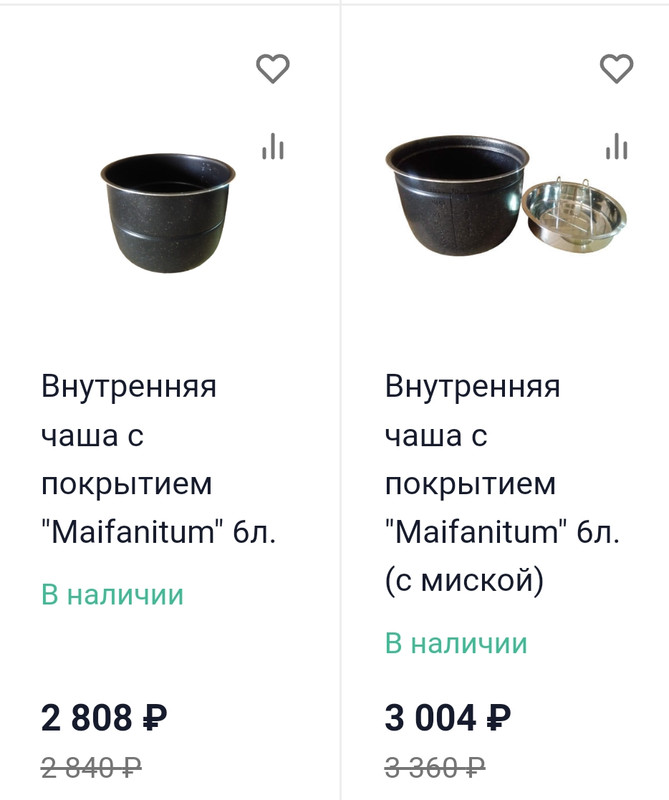Compare the 2 808 ₽ Maifanitum bowl
The height and width of the screenshot is (800, 669).
click(273, 146)
